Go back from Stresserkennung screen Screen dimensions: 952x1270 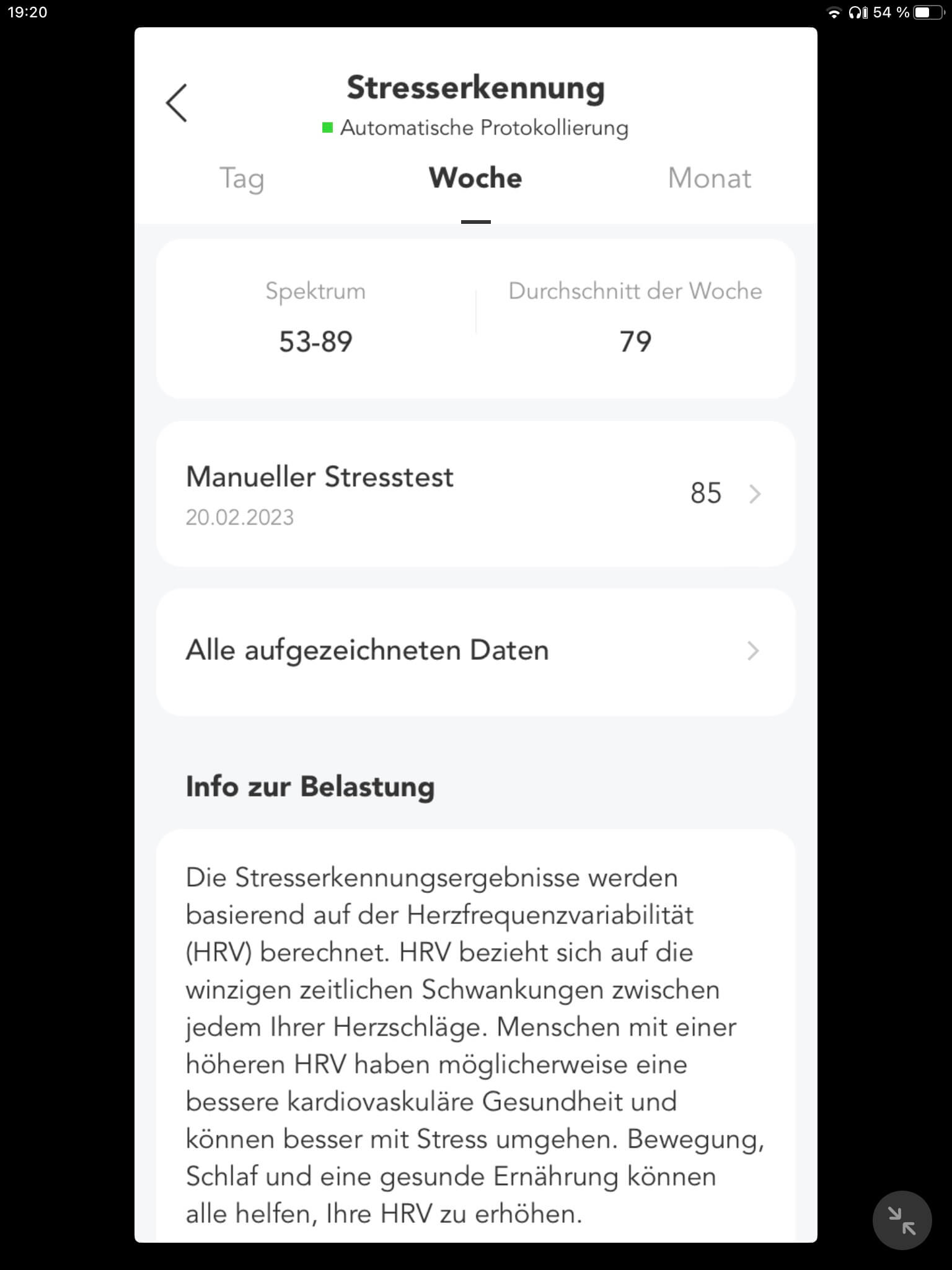coord(177,103)
